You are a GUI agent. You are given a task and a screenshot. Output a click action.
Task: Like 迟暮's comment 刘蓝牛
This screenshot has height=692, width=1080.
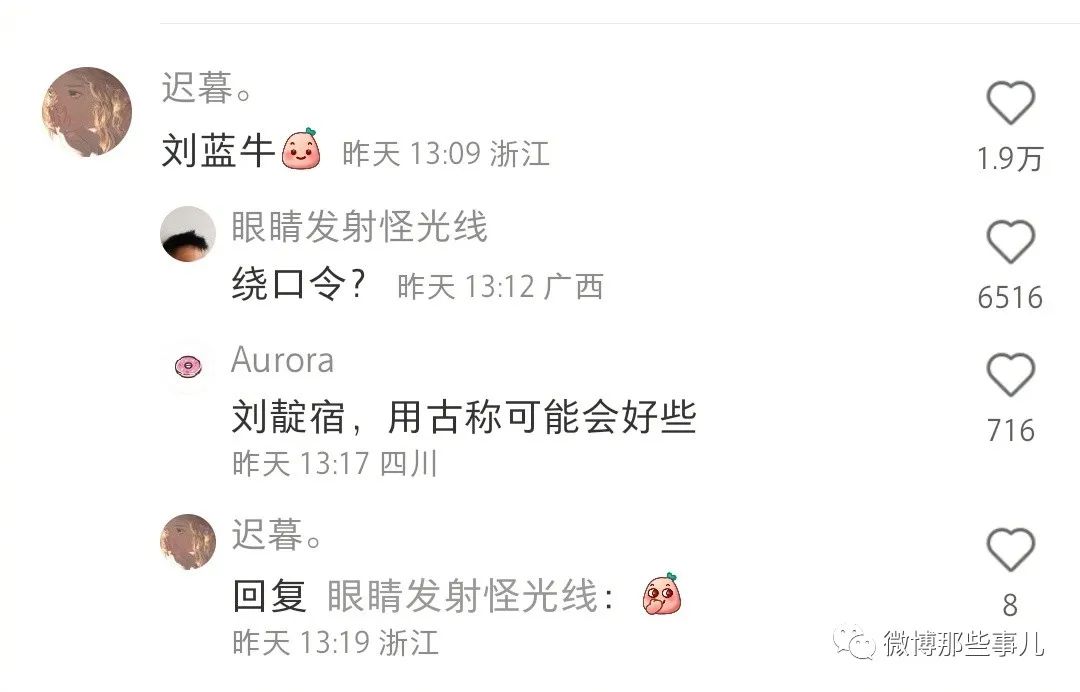1010,104
